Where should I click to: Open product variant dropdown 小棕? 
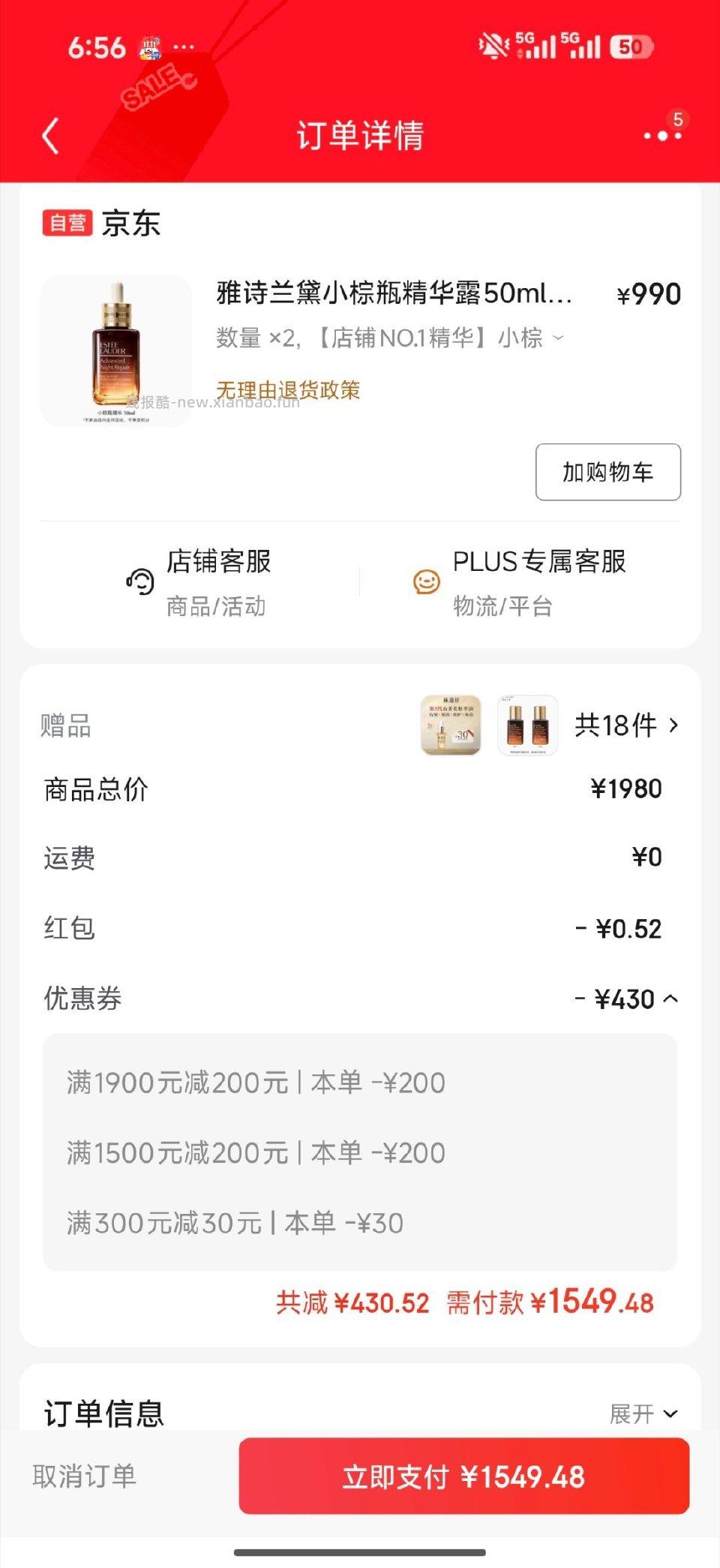pyautogui.click(x=557, y=339)
